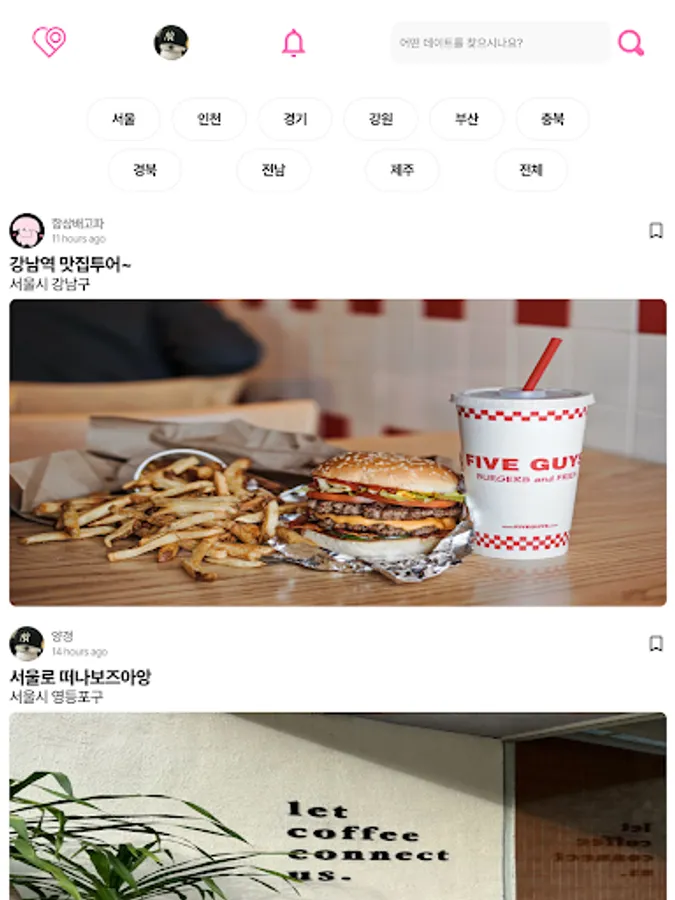Filter posts by 충북 chip

tap(552, 119)
